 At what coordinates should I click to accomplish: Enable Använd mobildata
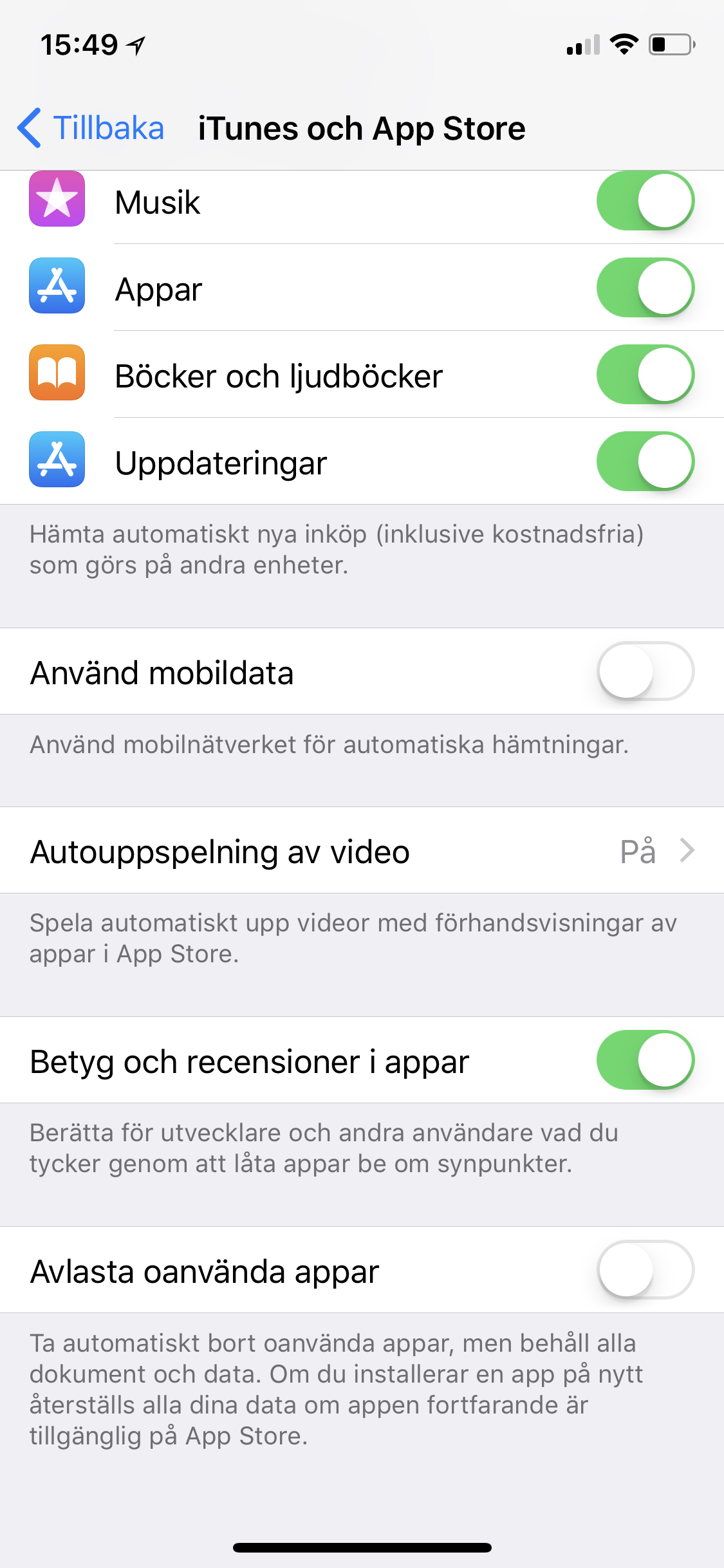pos(645,671)
